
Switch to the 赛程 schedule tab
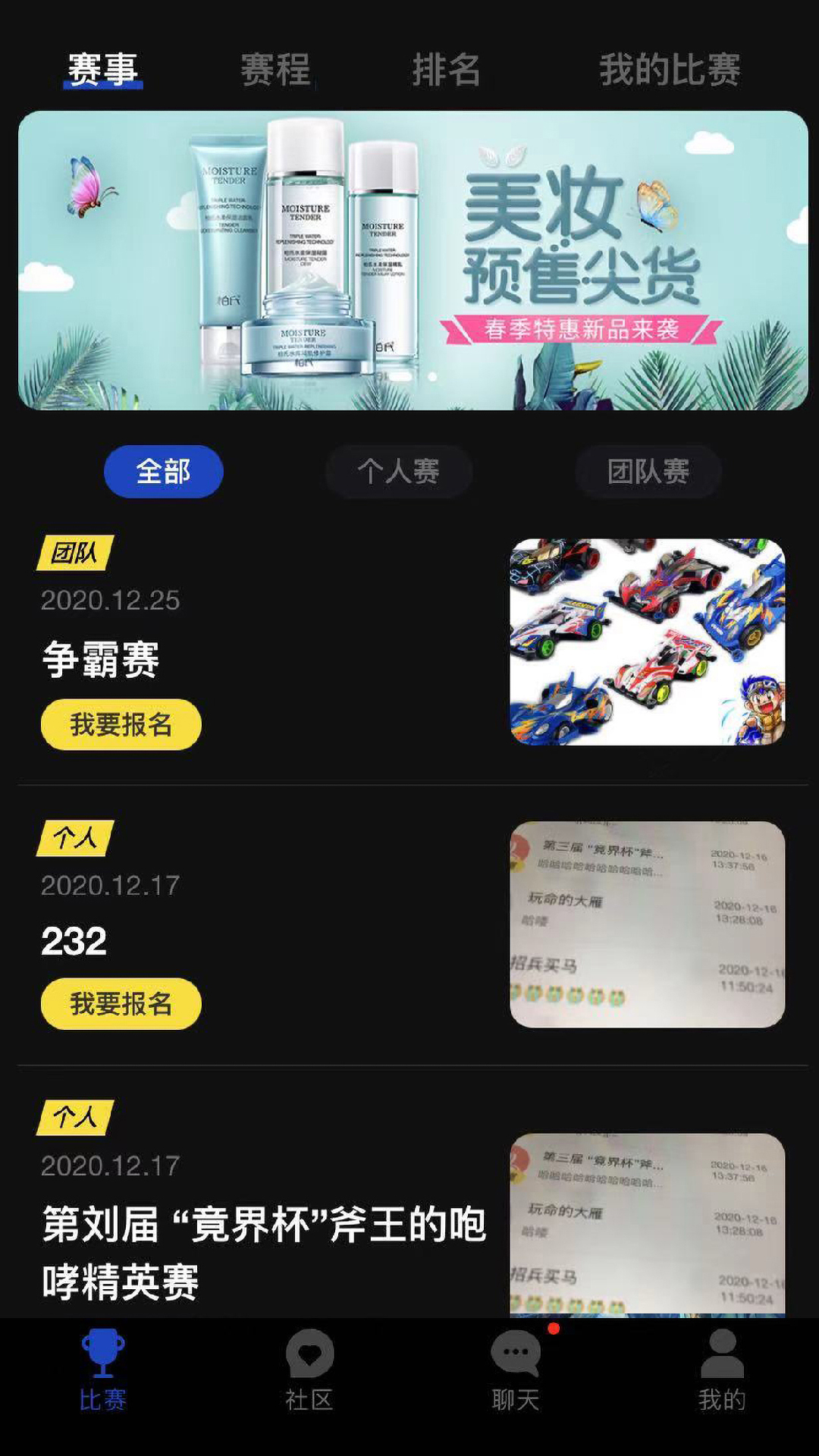tap(276, 68)
